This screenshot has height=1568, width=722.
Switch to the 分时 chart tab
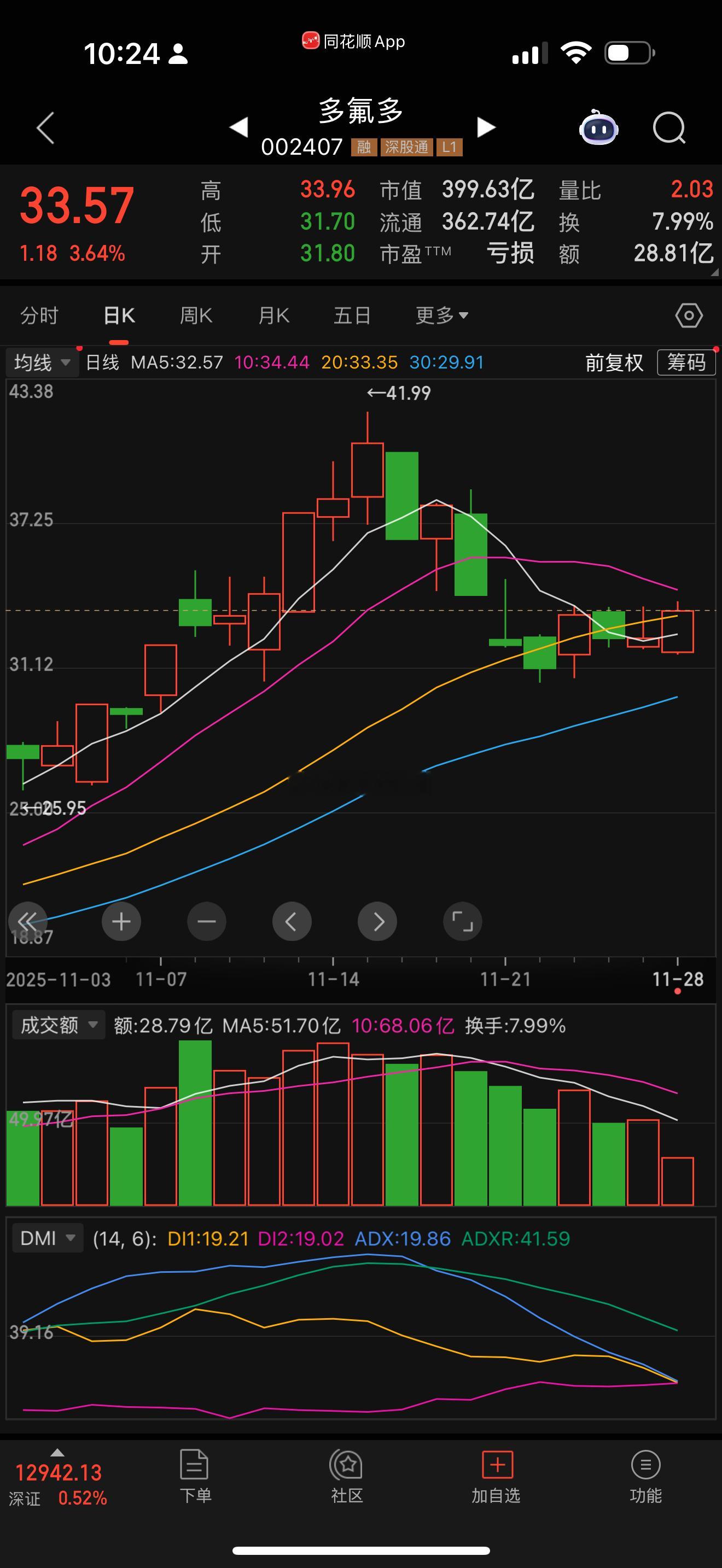39,315
